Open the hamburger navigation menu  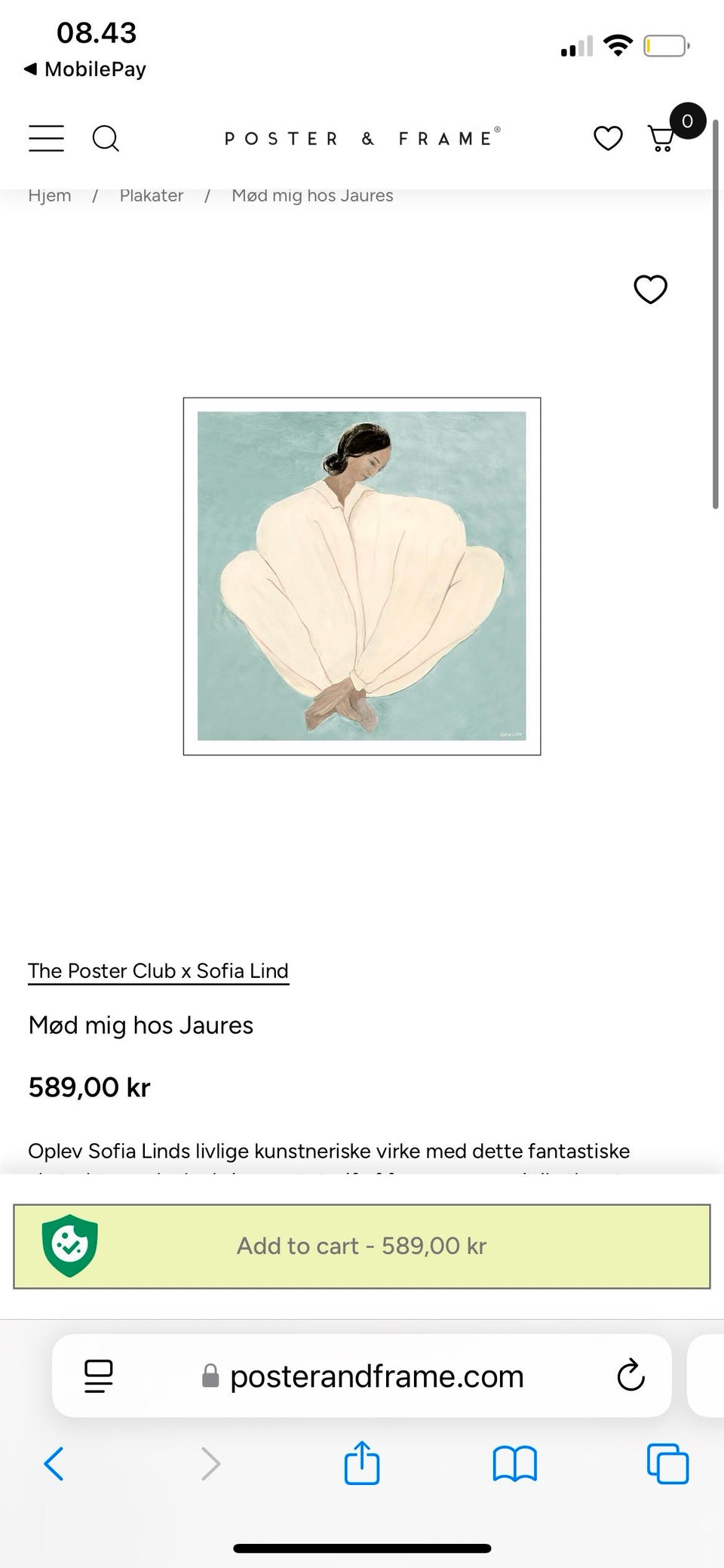45,139
